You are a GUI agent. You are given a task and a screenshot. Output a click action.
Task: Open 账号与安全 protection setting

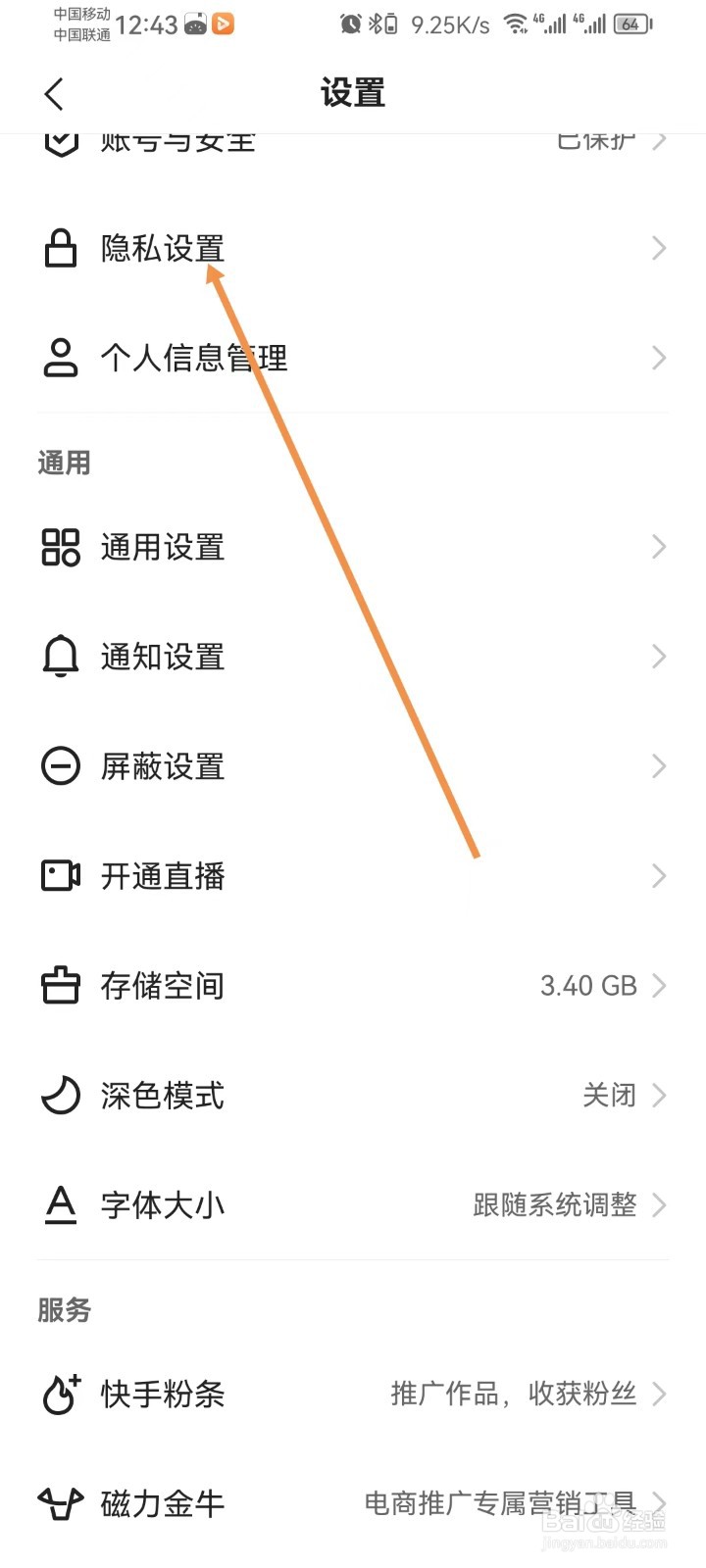click(x=353, y=140)
